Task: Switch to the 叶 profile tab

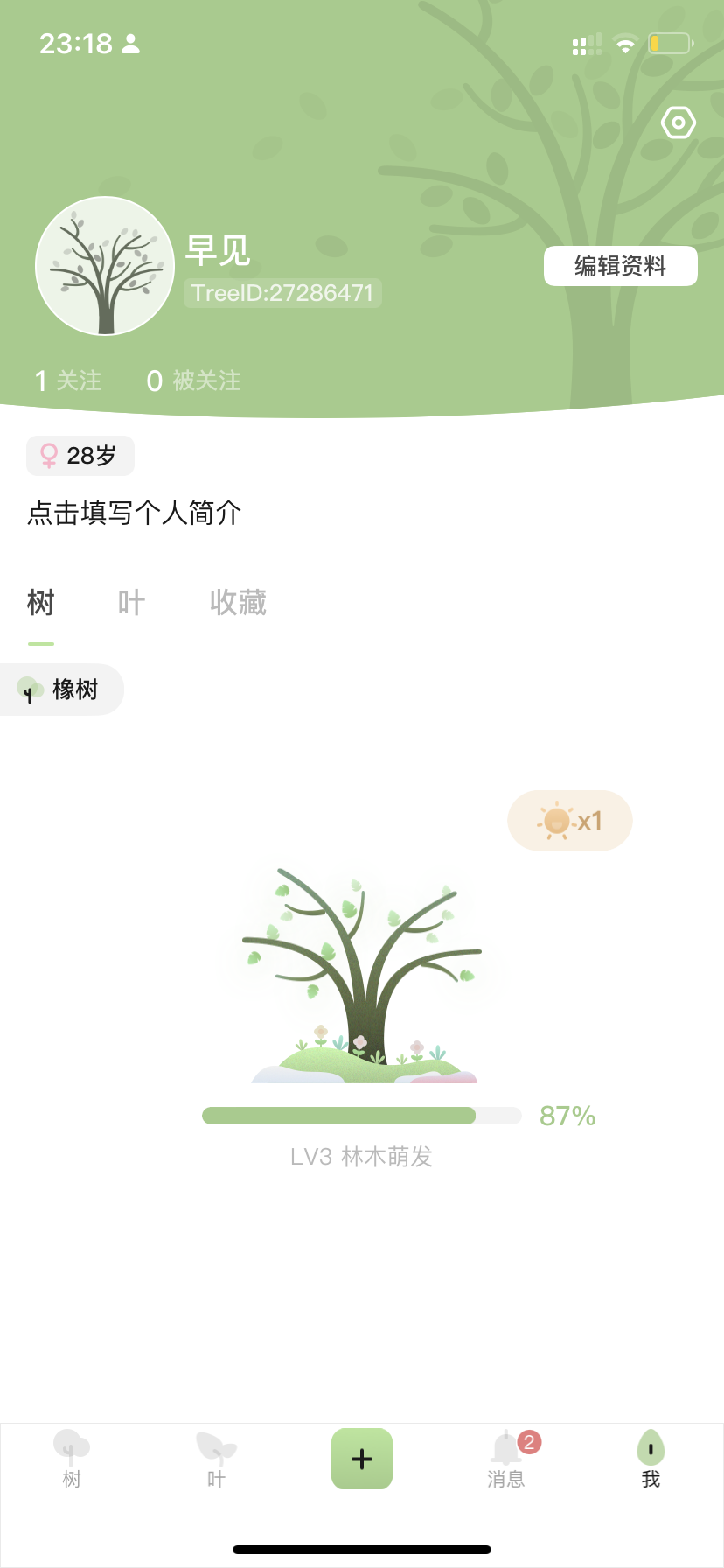Action: tap(131, 603)
